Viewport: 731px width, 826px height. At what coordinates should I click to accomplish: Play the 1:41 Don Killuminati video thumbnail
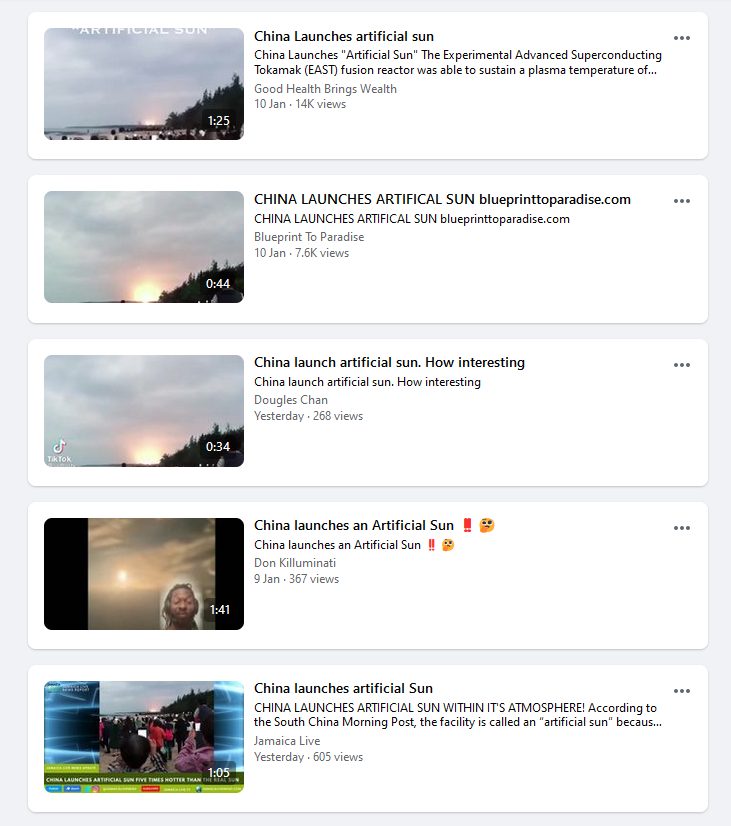click(144, 574)
